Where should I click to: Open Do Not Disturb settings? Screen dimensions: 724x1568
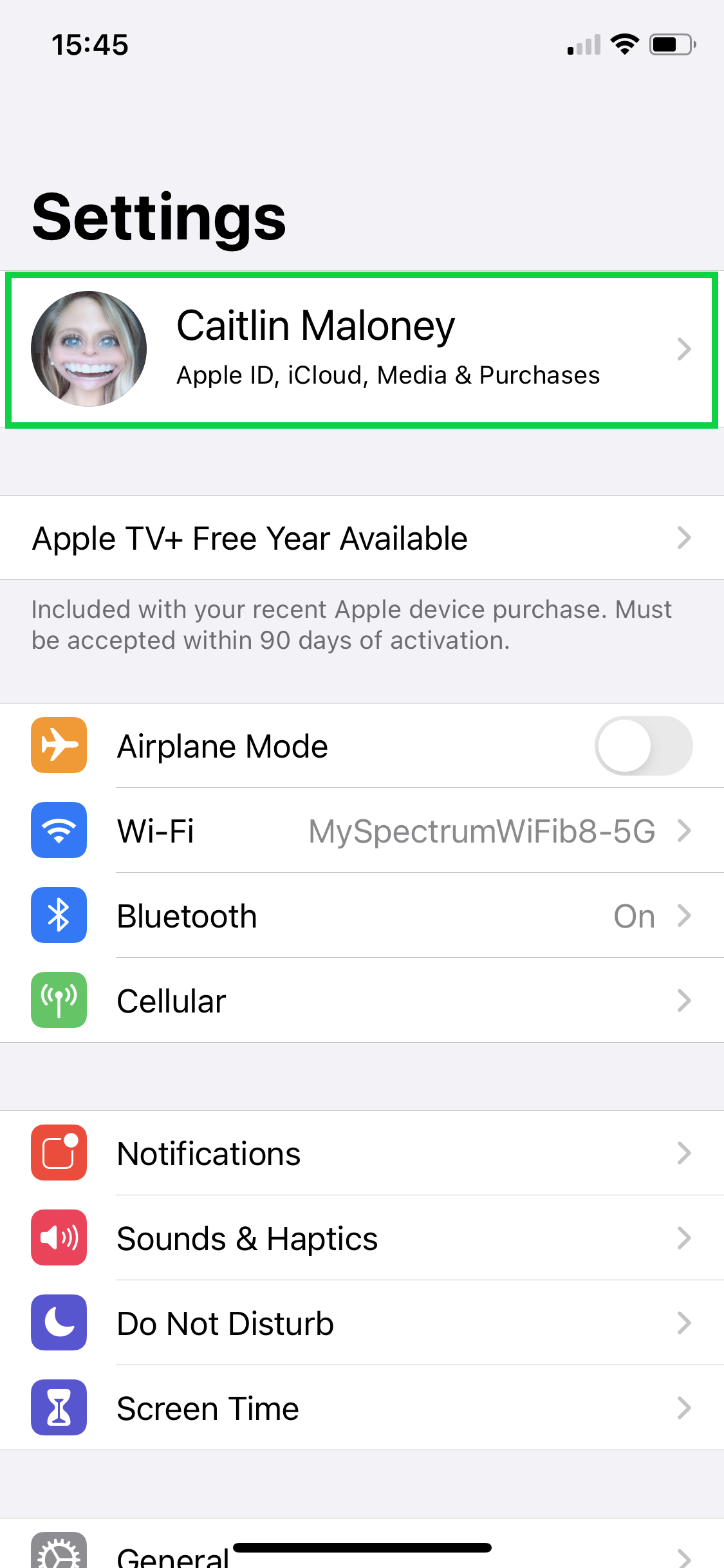[x=360, y=1323]
